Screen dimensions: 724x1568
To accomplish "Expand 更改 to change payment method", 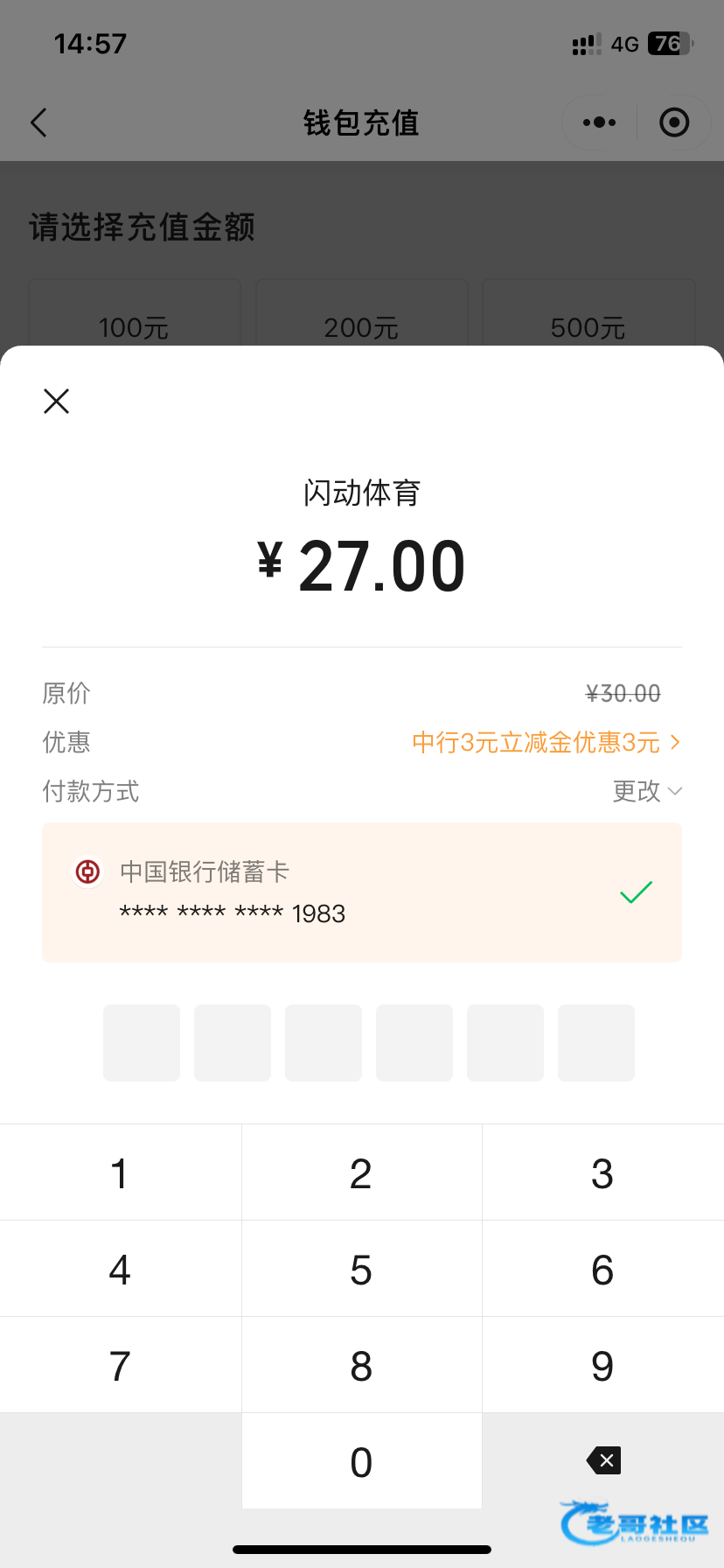I will click(647, 791).
